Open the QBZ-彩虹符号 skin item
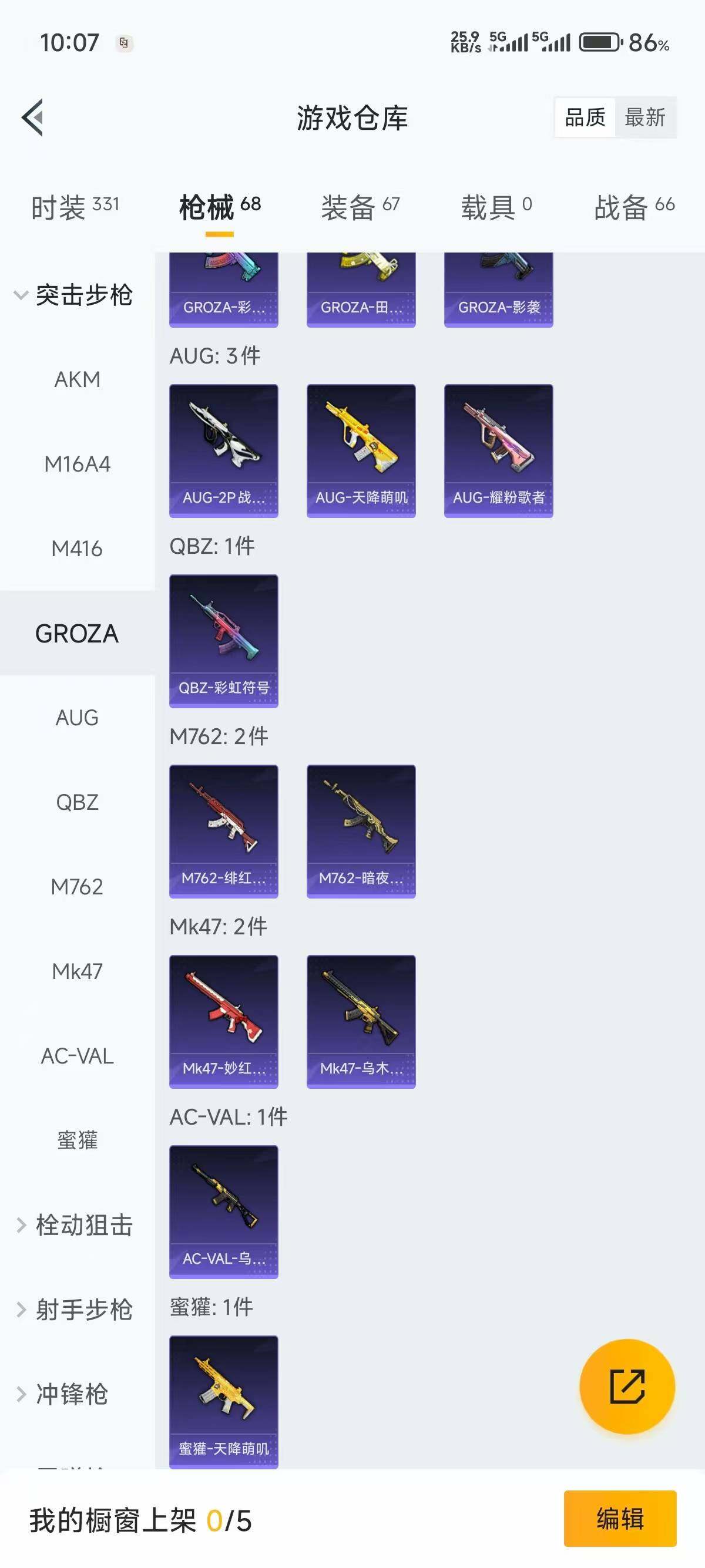This screenshot has height=1568, width=705. tap(223, 641)
